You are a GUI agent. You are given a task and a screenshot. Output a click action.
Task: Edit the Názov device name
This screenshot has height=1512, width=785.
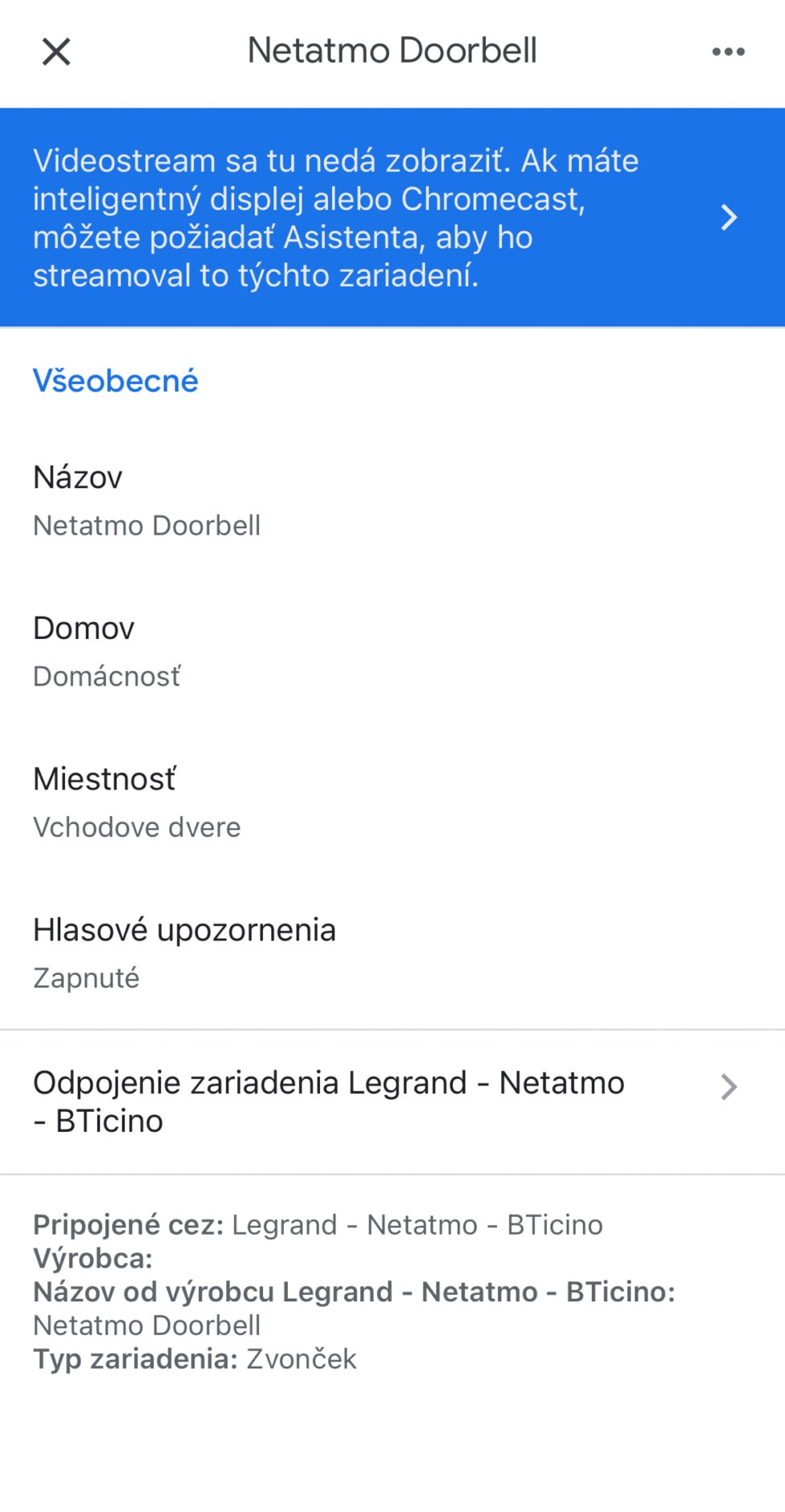[392, 500]
